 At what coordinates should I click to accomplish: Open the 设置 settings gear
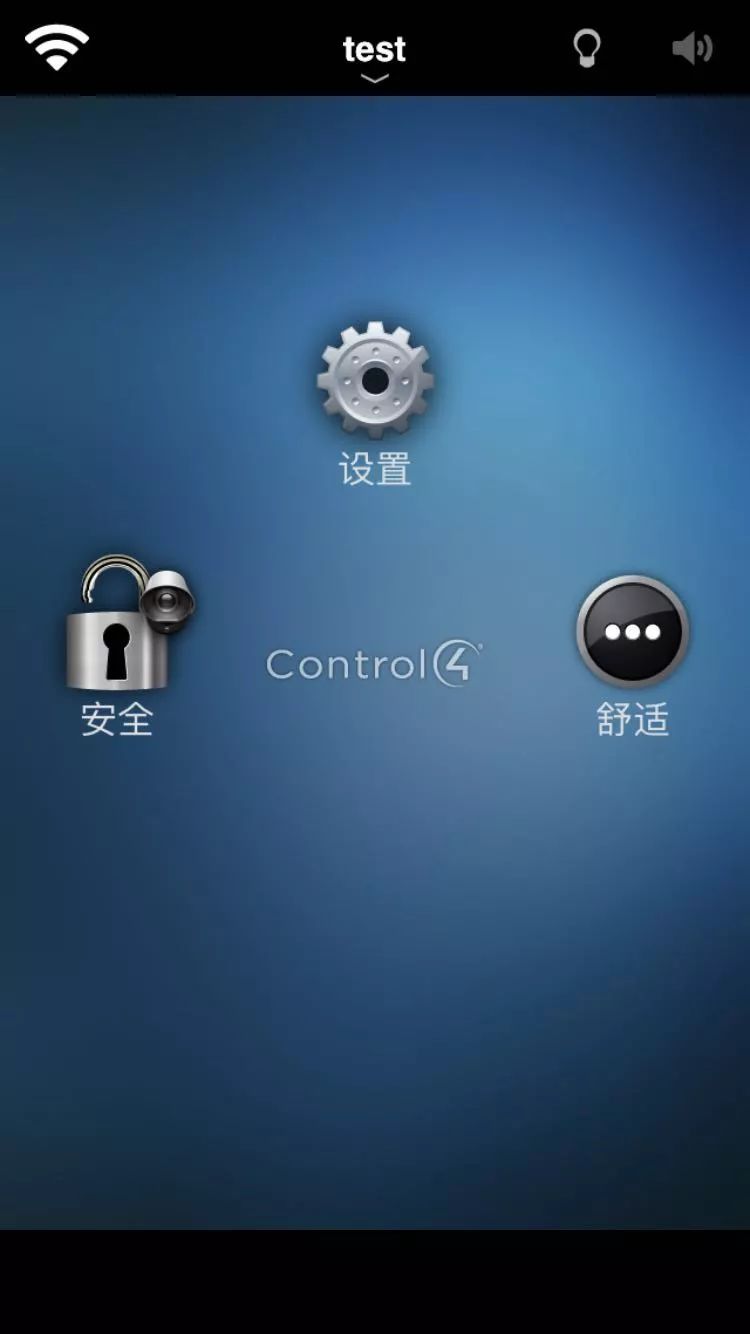click(x=375, y=381)
